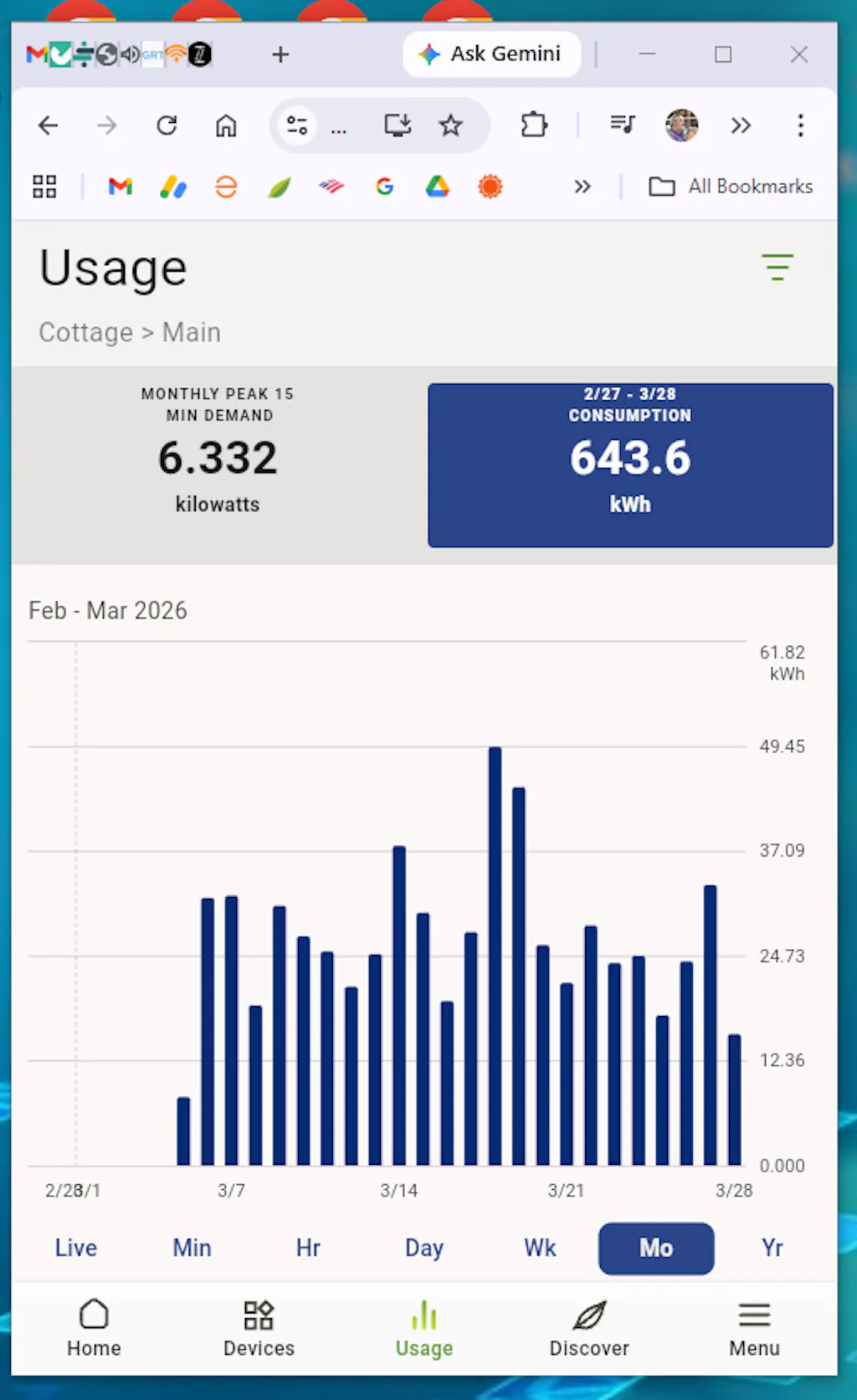Select the 2/27 - 3/28 Consumption card

coord(630,465)
